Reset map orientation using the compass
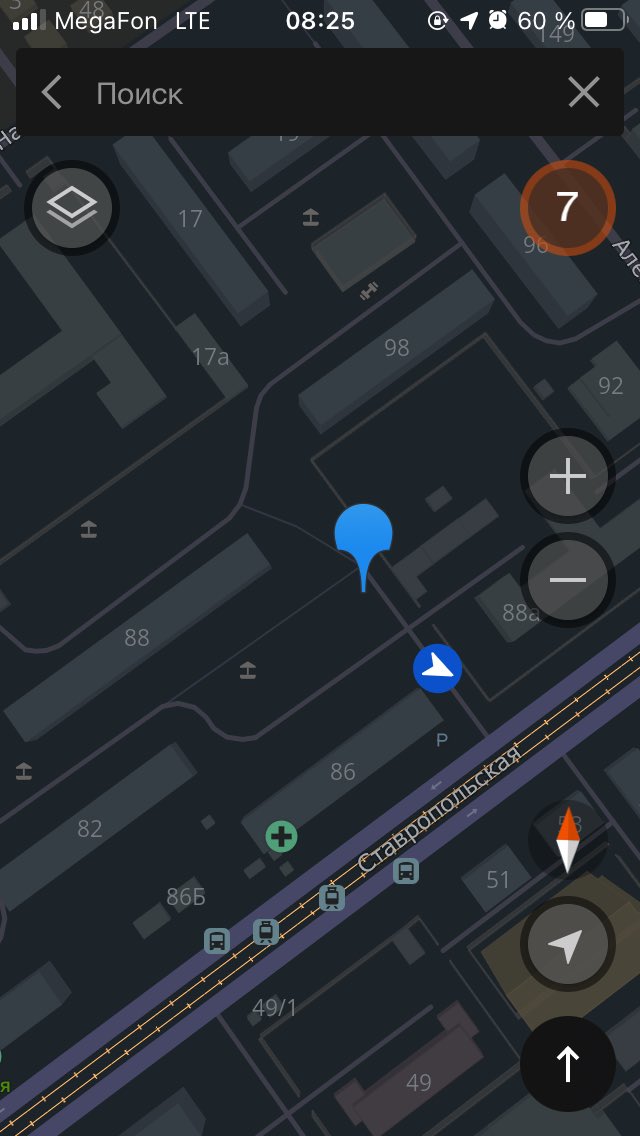 pyautogui.click(x=568, y=840)
